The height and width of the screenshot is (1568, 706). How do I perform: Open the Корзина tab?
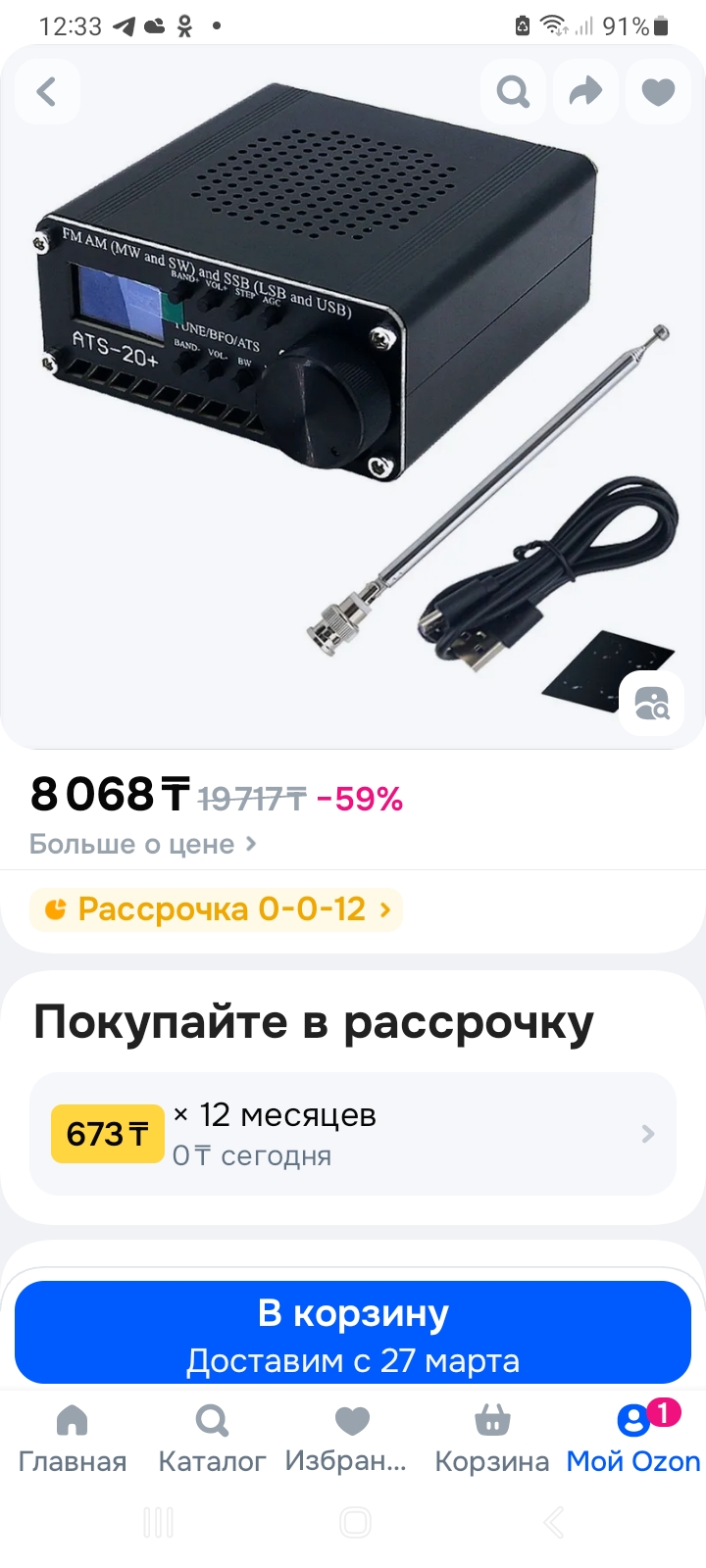(492, 1438)
